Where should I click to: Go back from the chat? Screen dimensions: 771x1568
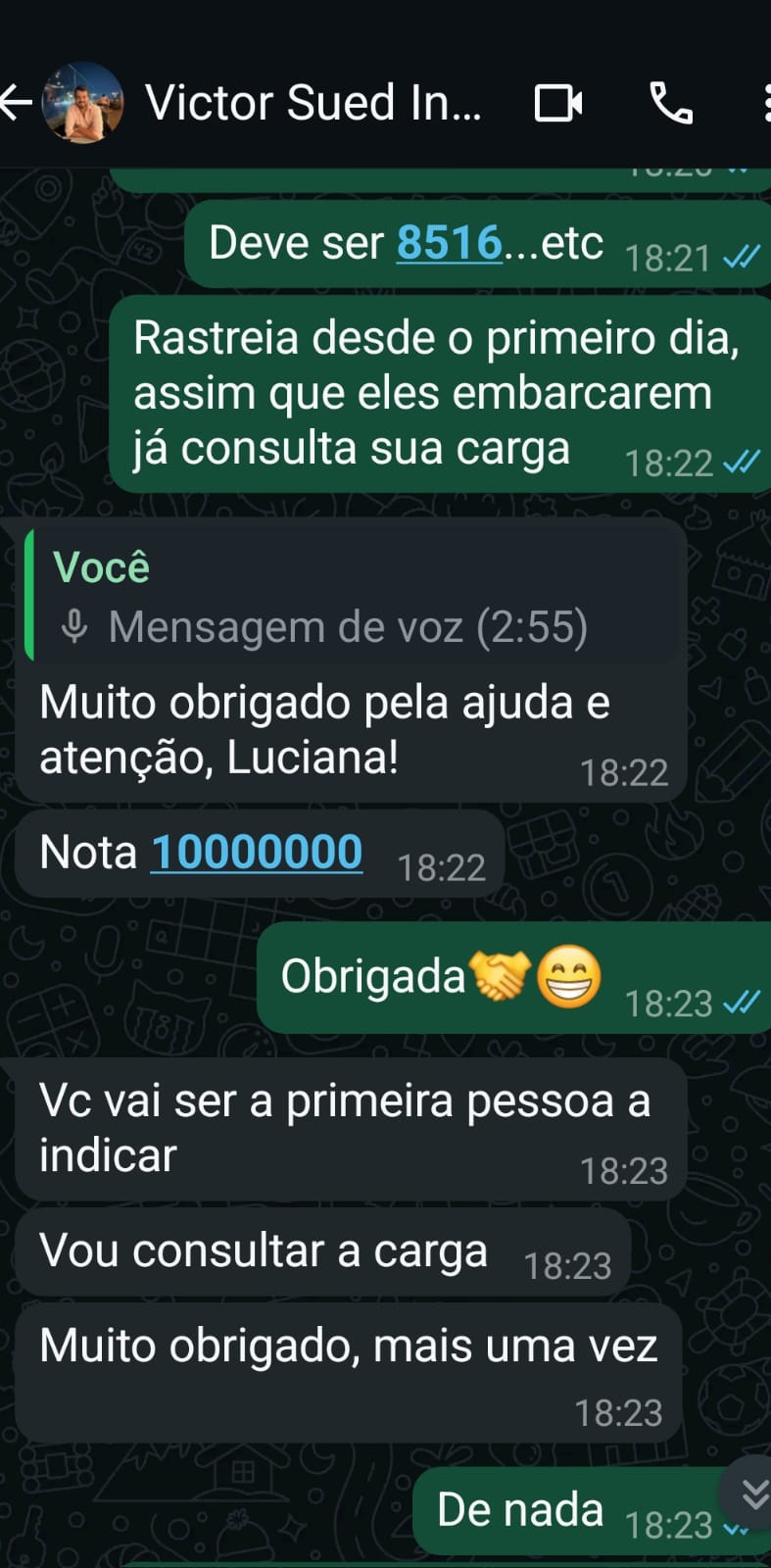17,102
